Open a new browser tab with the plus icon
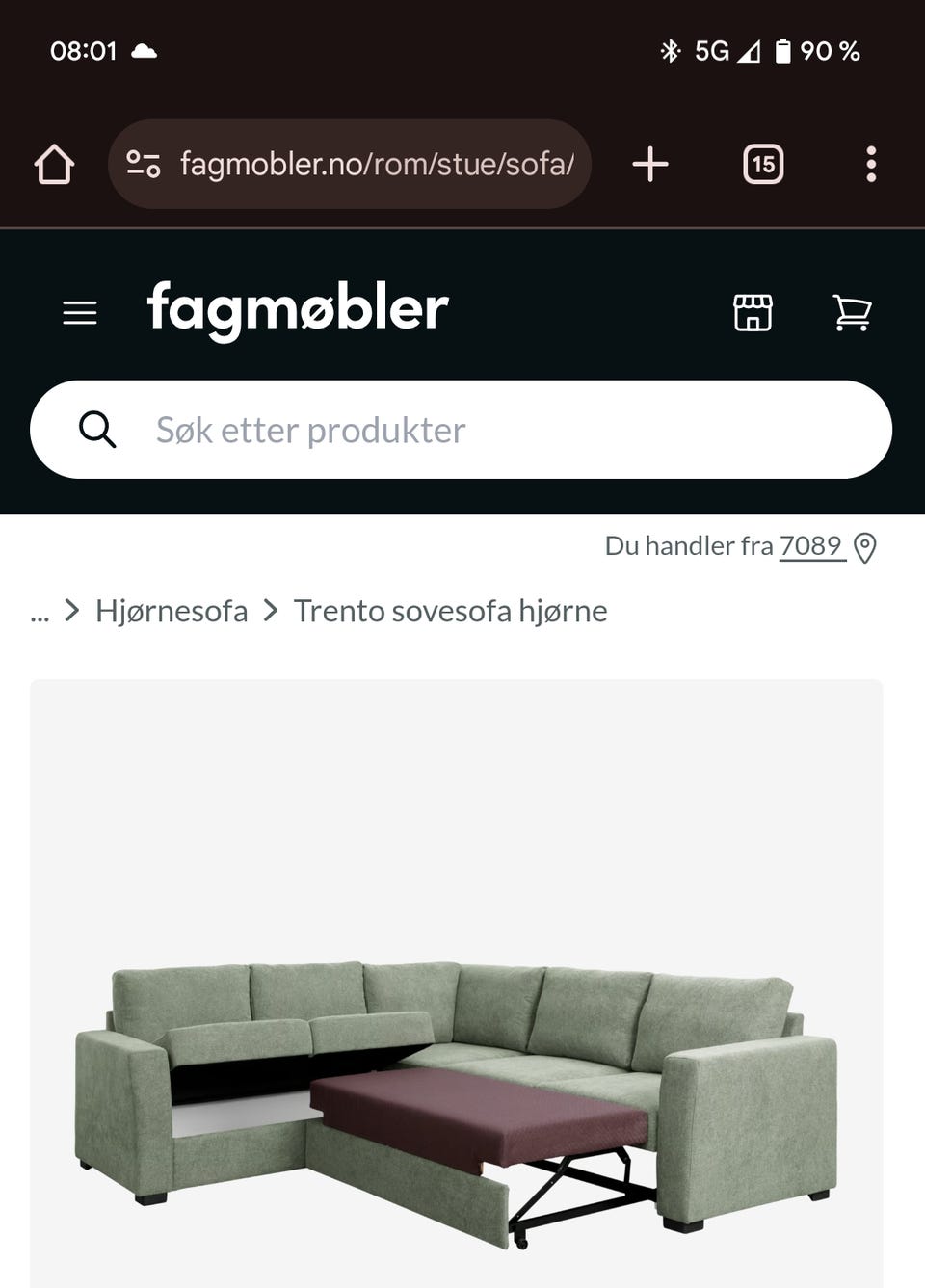Image resolution: width=925 pixels, height=1288 pixels. [x=650, y=163]
